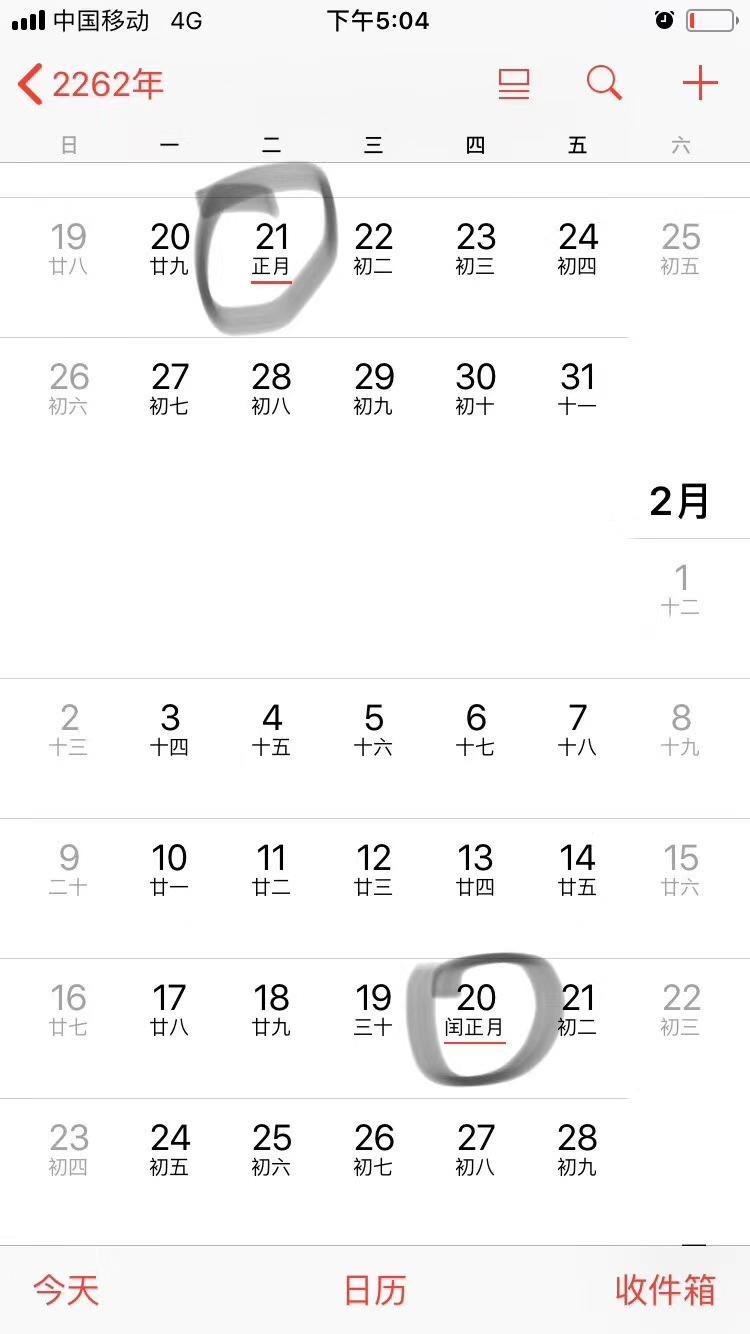Select January 29 labeled 初九

[x=374, y=388]
